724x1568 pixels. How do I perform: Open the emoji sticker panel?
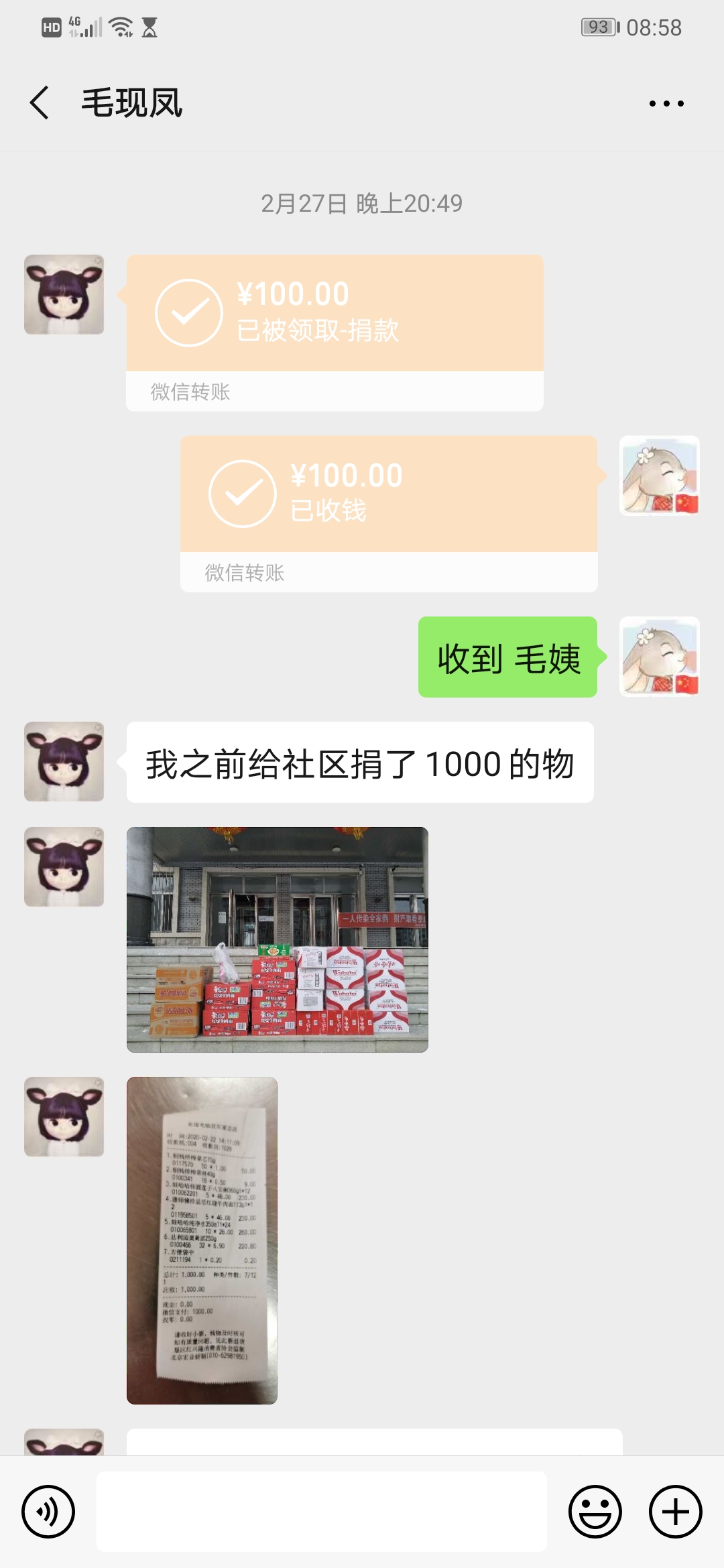pyautogui.click(x=595, y=1512)
